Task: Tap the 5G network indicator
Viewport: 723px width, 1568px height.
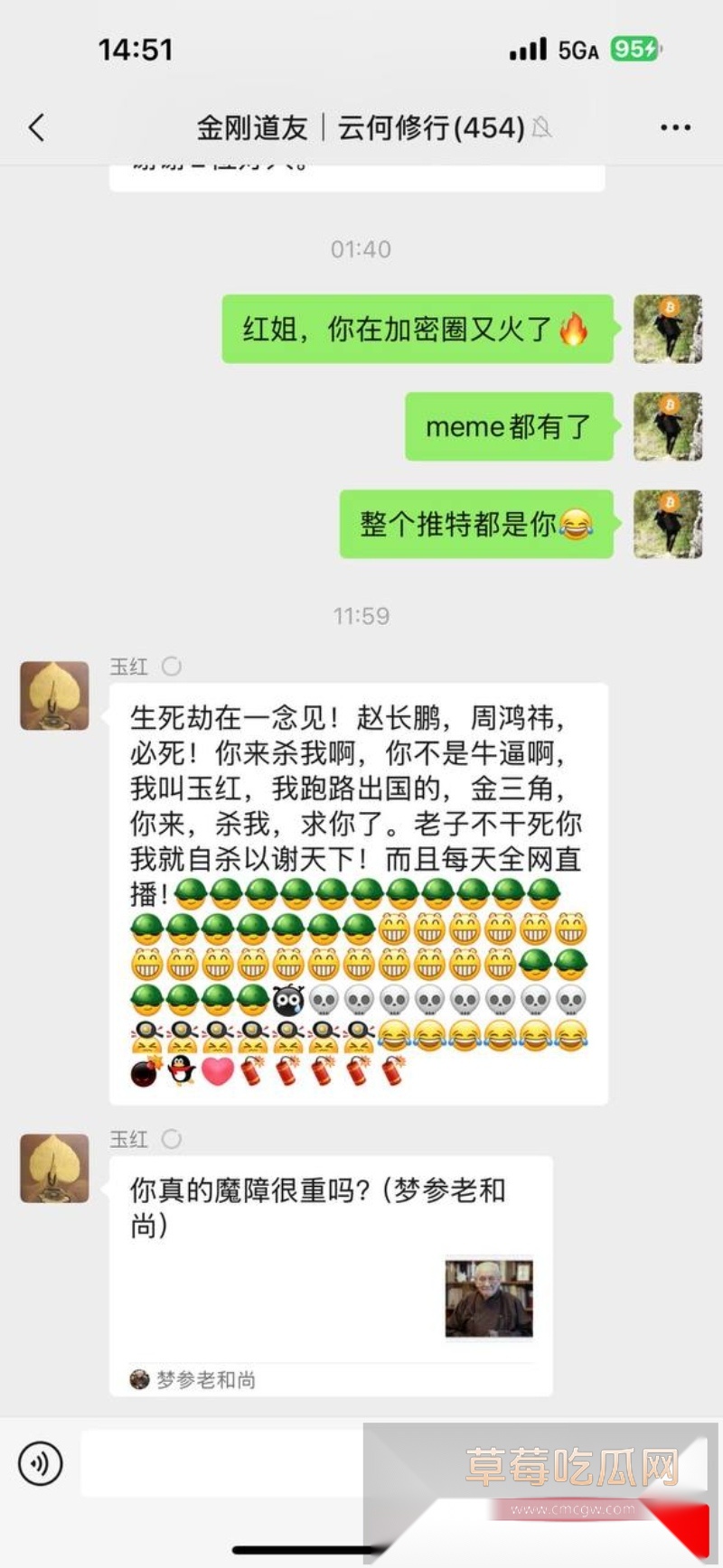Action: (x=575, y=50)
